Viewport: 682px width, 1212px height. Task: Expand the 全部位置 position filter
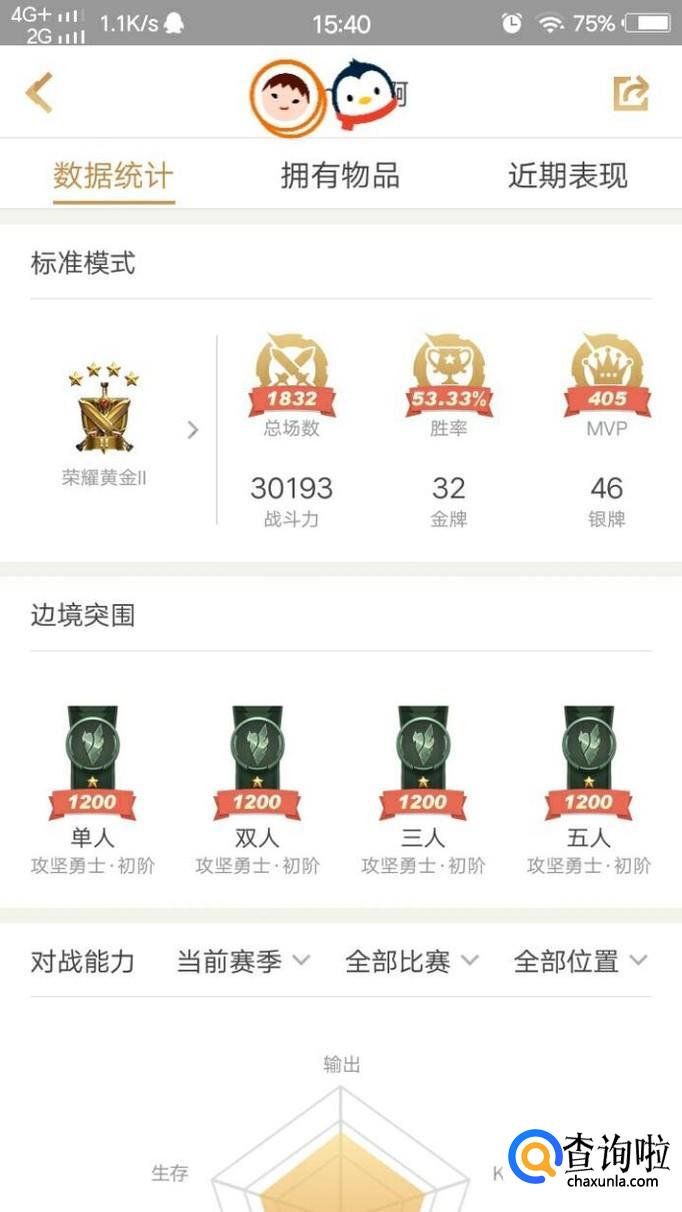580,962
